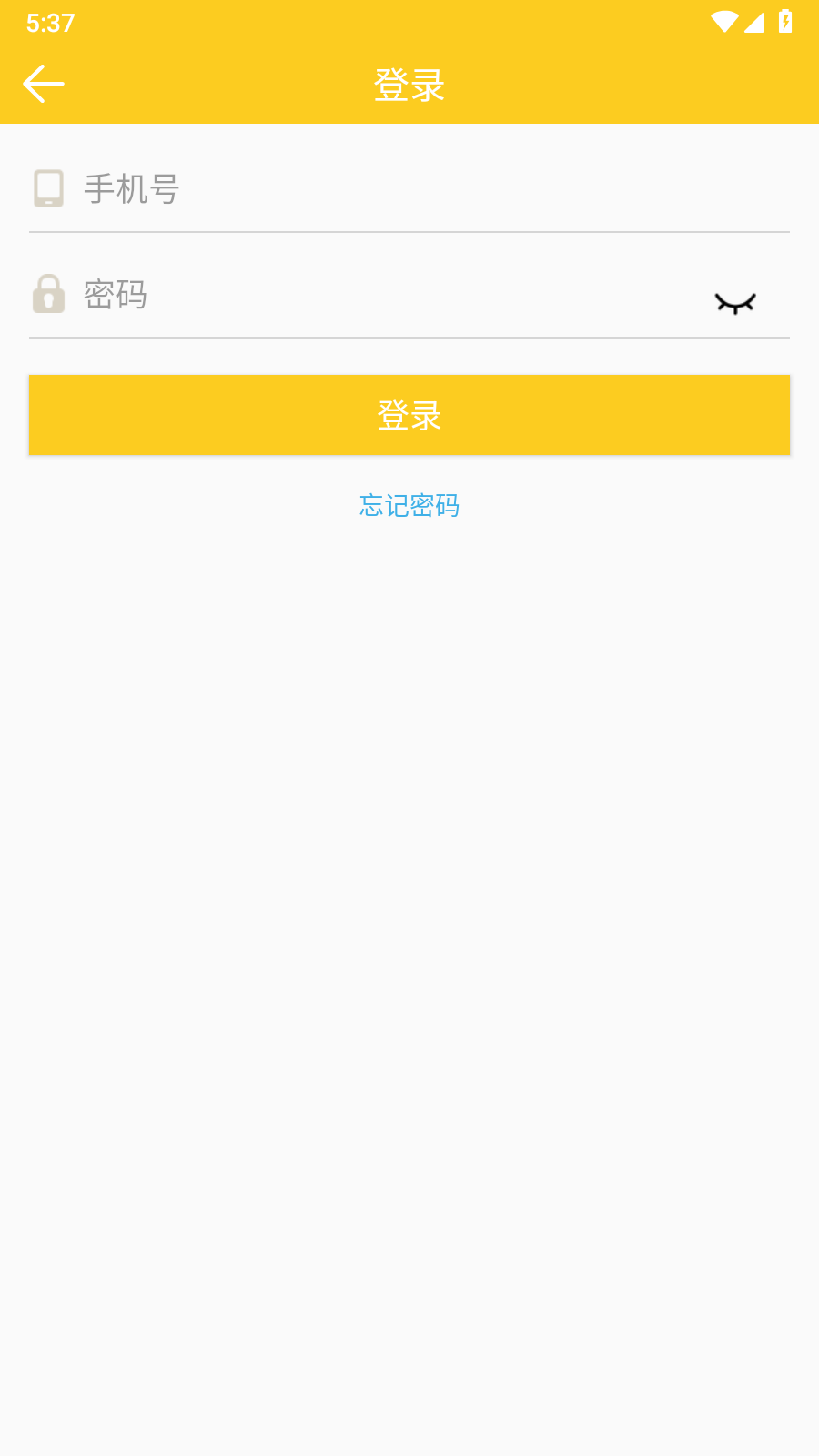Go back using the arrow icon
Viewport: 819px width, 1456px height.
44,84
